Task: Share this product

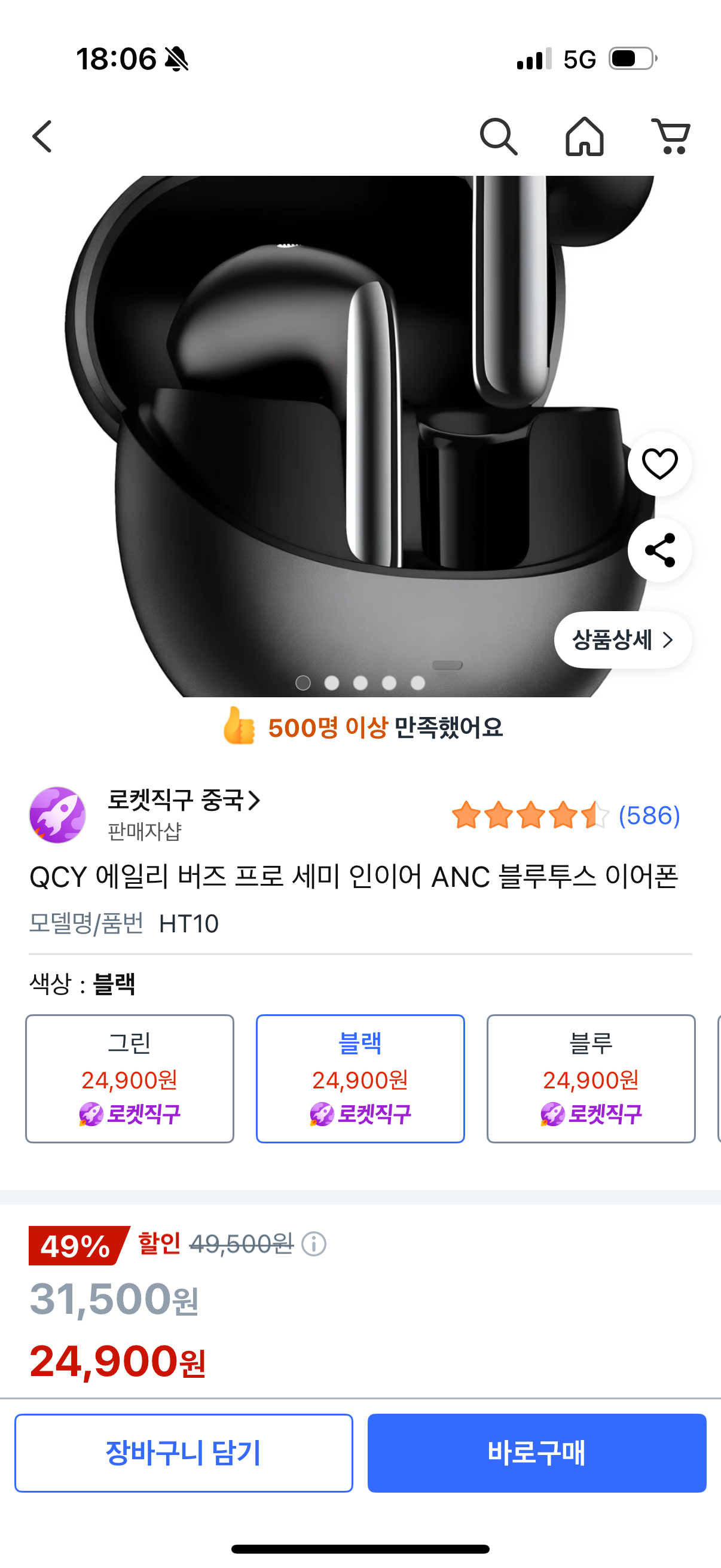Action: (x=659, y=550)
